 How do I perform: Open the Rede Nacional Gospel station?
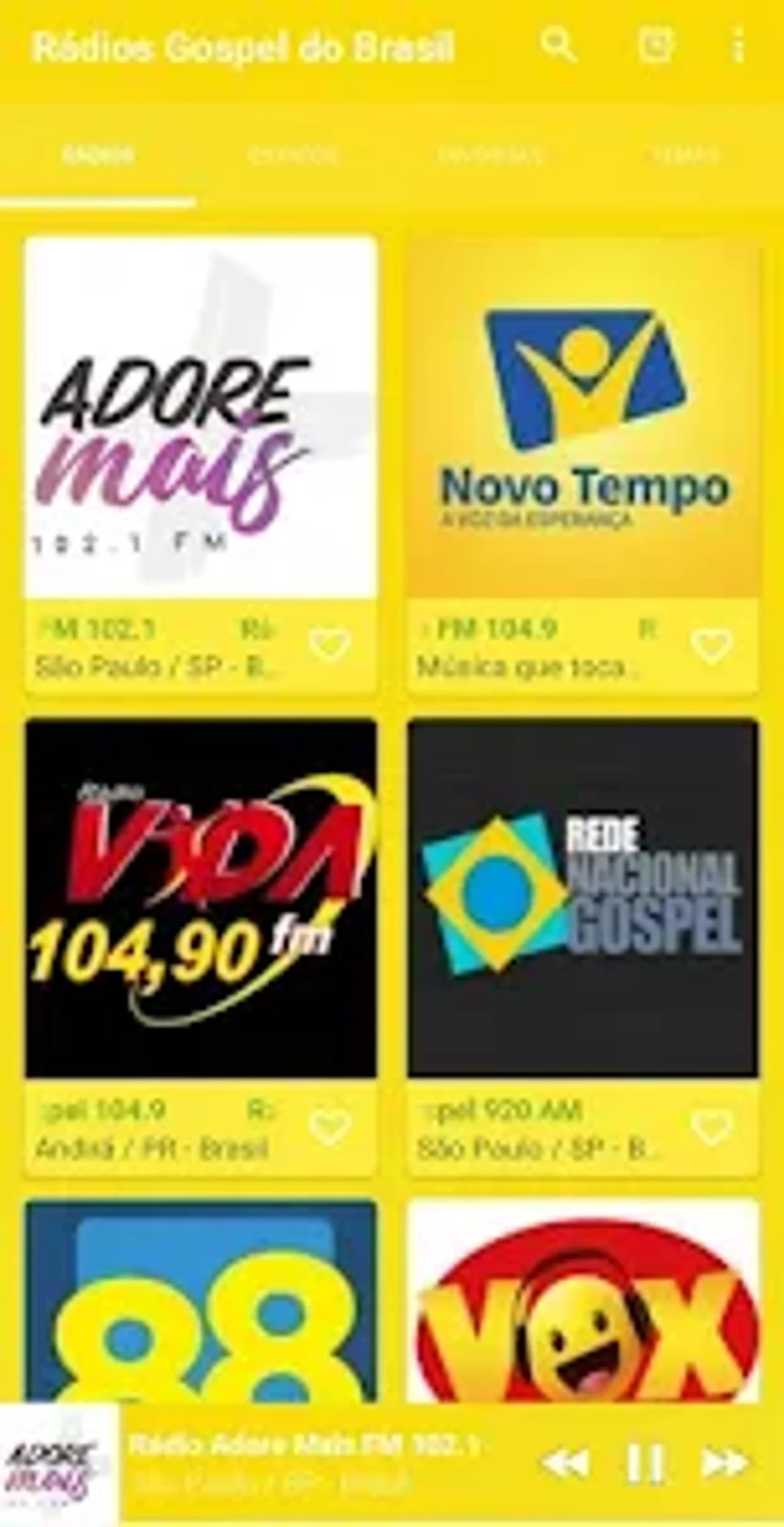[583, 897]
